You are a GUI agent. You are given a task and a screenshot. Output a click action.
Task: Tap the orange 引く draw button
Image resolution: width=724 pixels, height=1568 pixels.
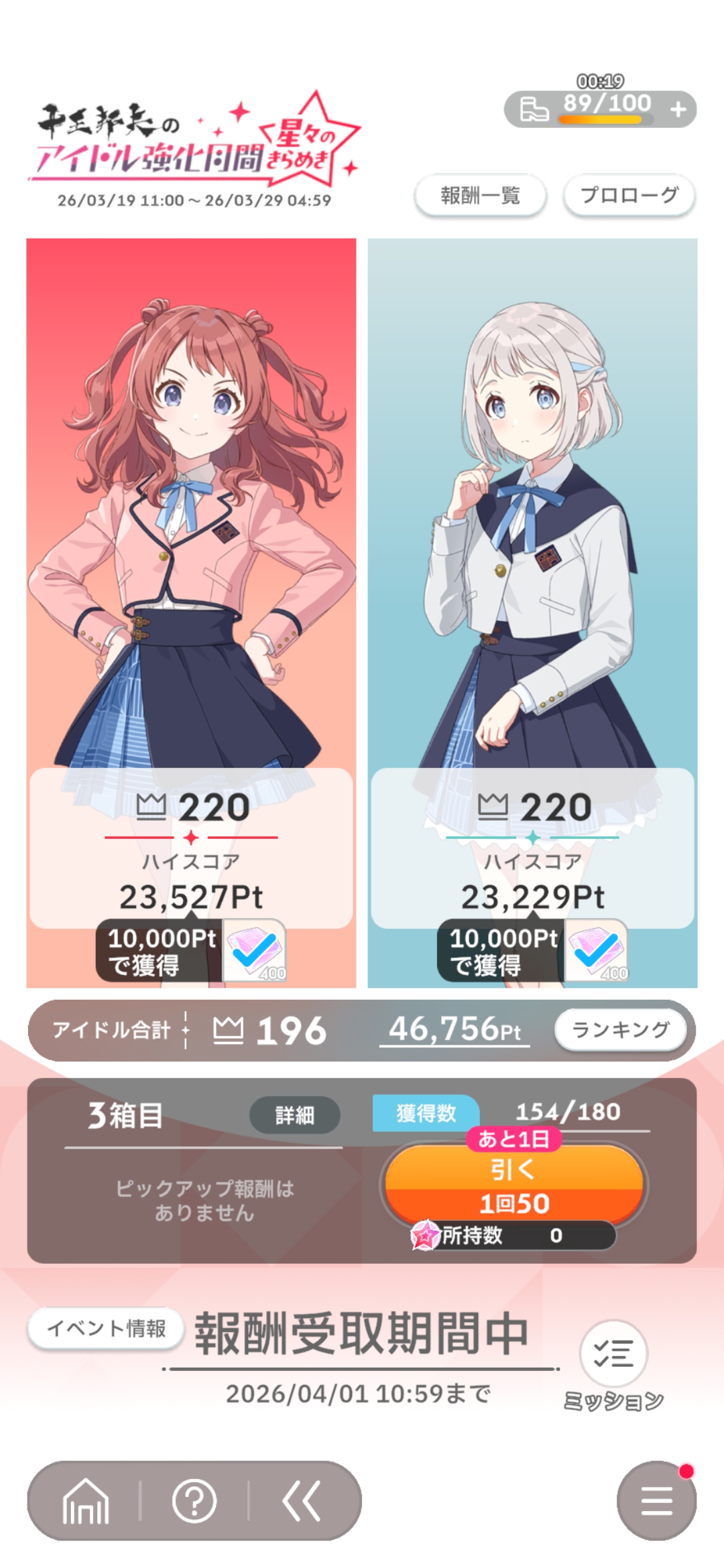(x=514, y=1184)
